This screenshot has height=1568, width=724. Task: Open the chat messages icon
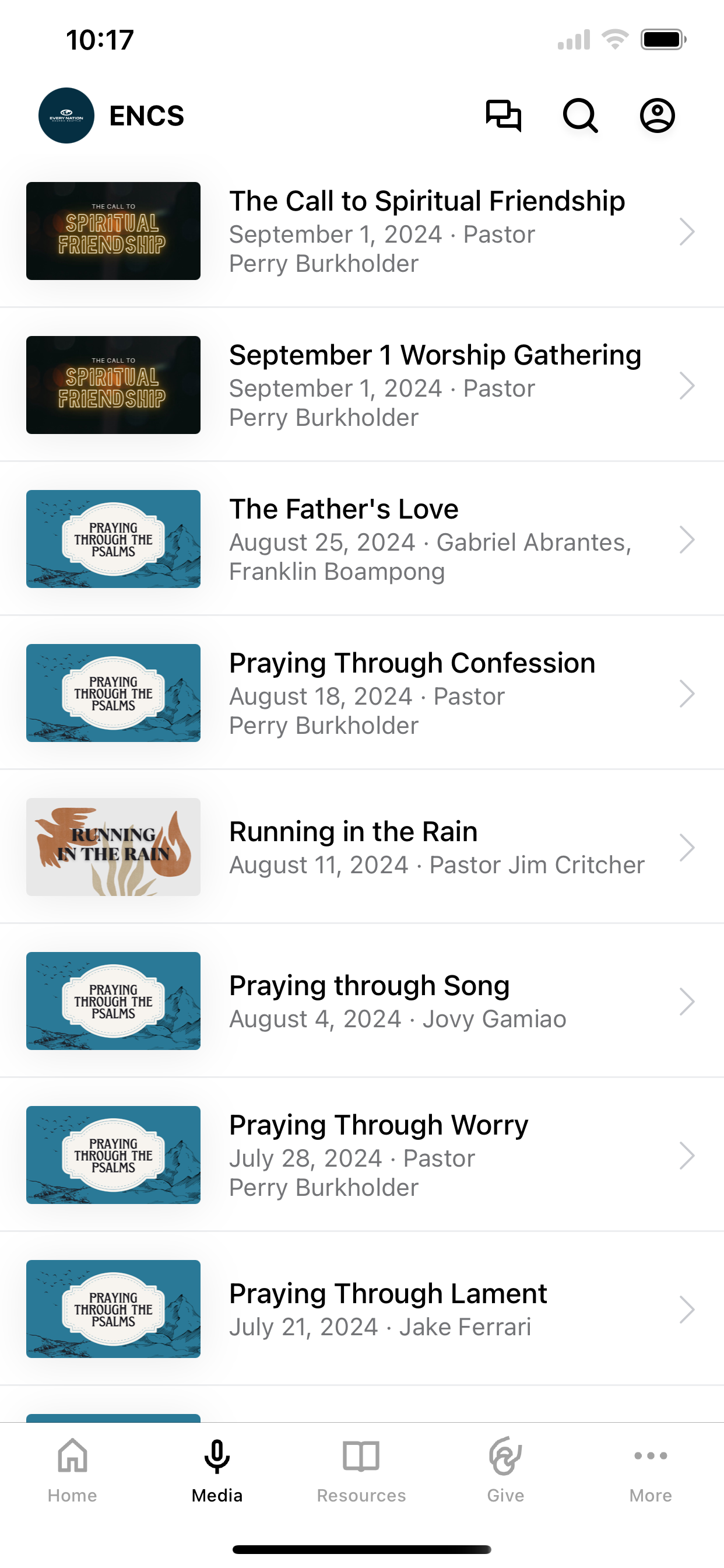click(x=503, y=116)
